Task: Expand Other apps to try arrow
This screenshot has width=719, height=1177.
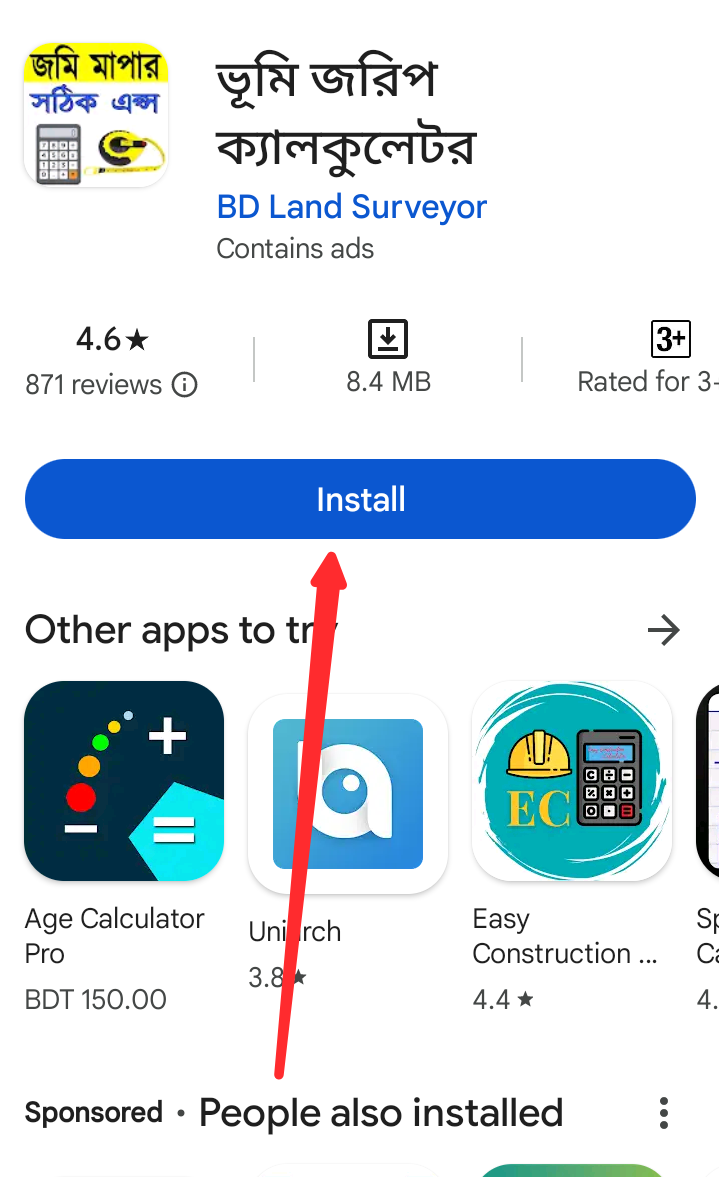Action: 663,630
